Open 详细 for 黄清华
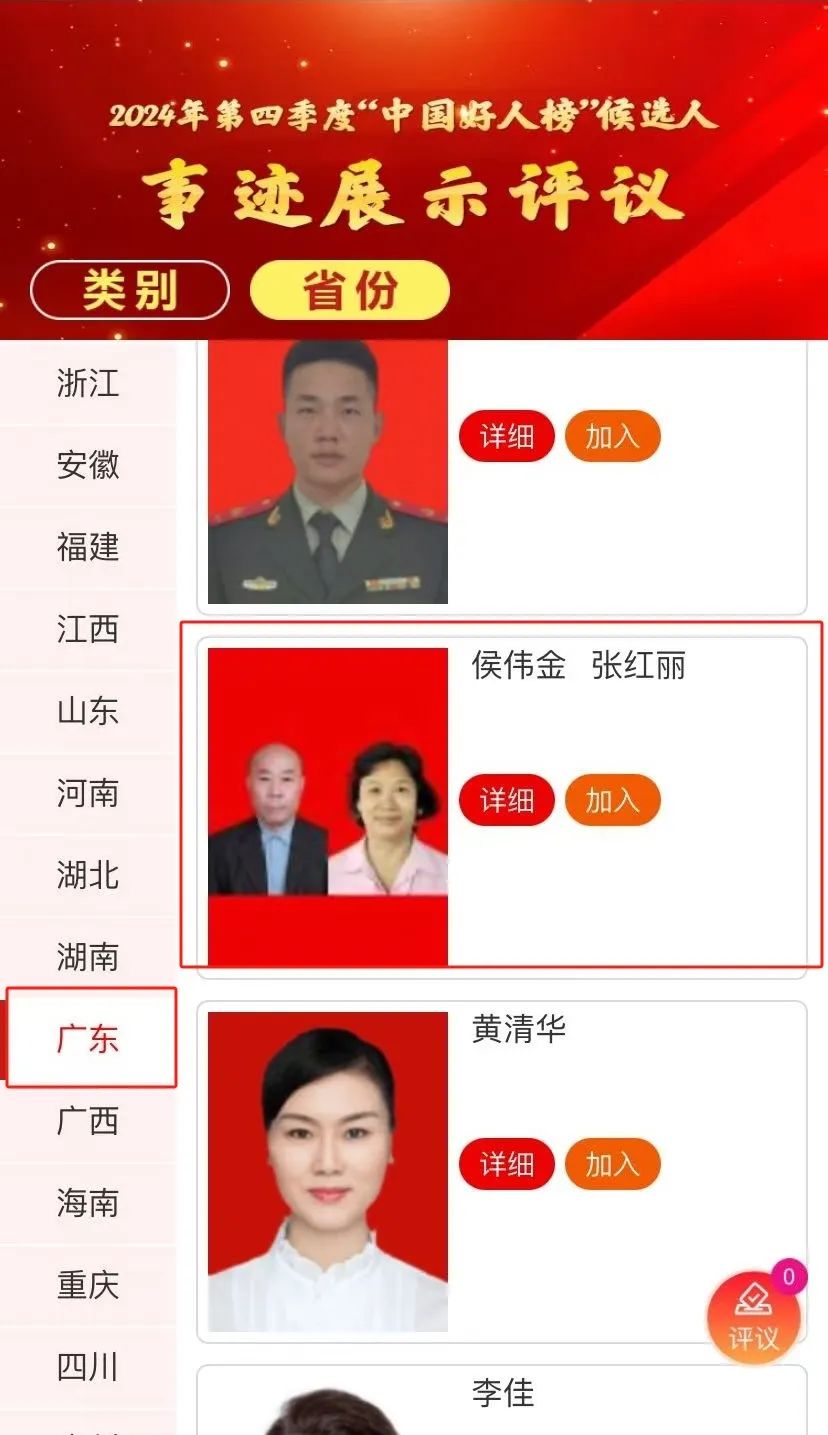Viewport: 828px width, 1435px height. tap(506, 1165)
